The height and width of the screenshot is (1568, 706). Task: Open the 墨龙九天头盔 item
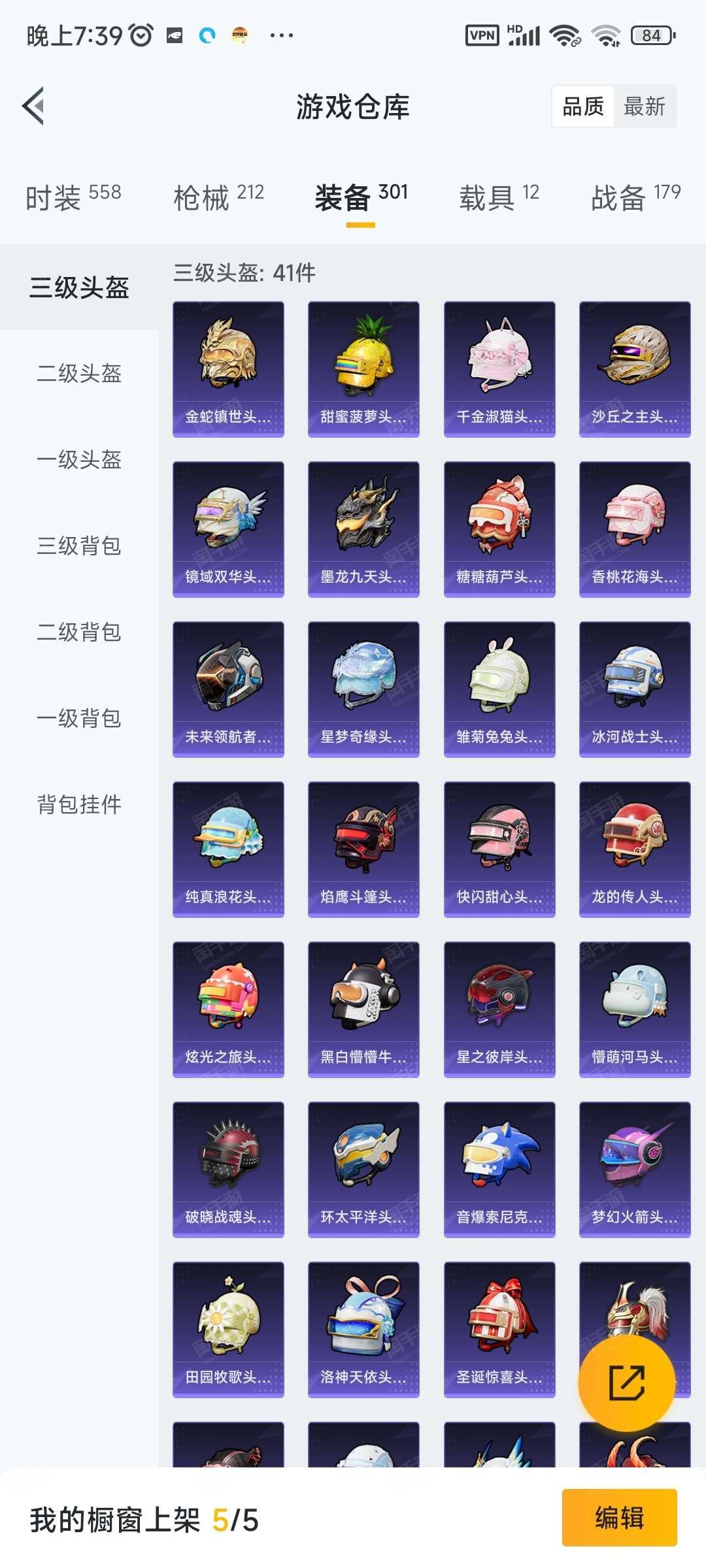point(363,529)
